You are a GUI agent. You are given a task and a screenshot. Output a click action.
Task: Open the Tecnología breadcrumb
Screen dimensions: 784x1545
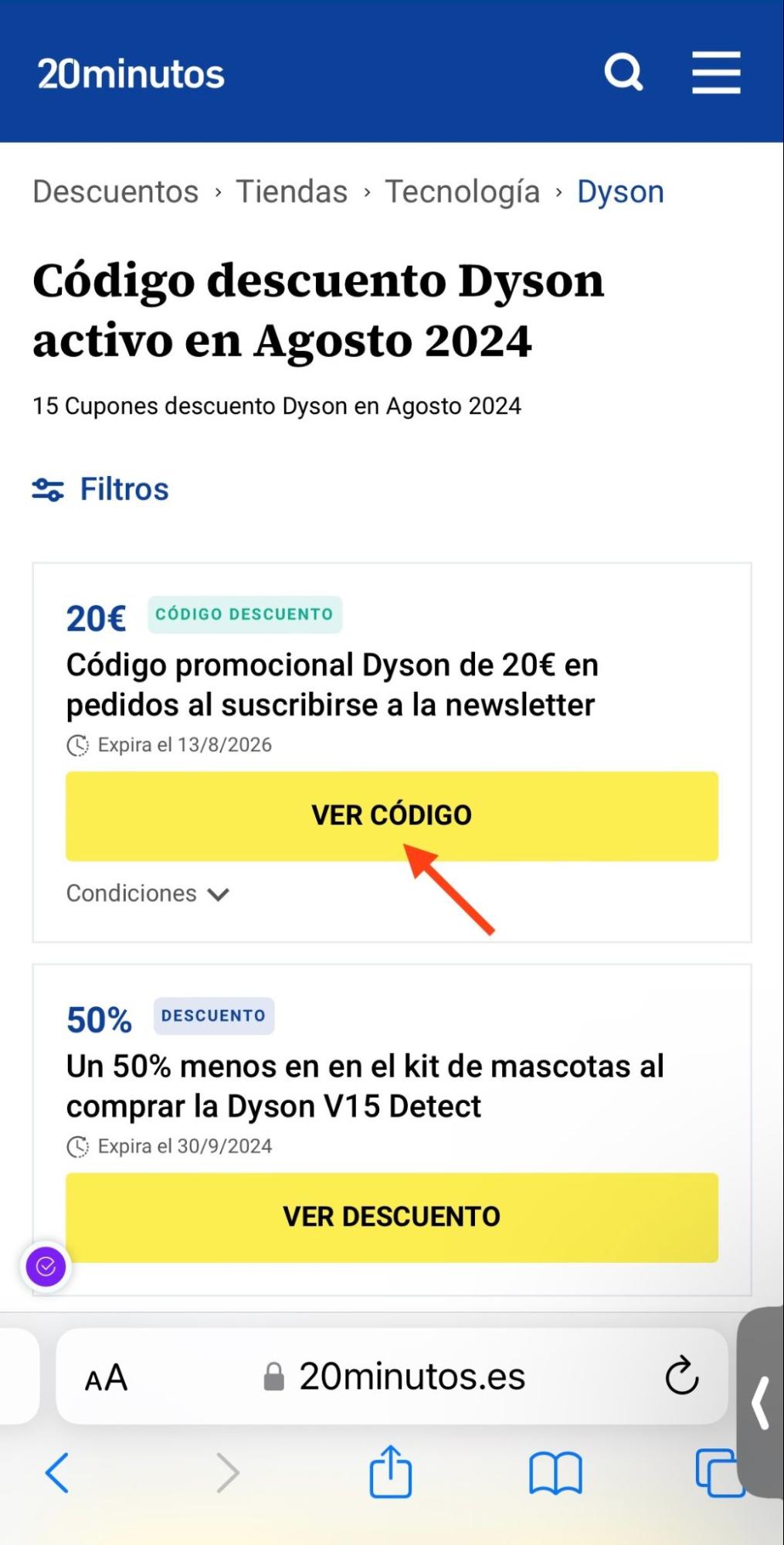[462, 192]
